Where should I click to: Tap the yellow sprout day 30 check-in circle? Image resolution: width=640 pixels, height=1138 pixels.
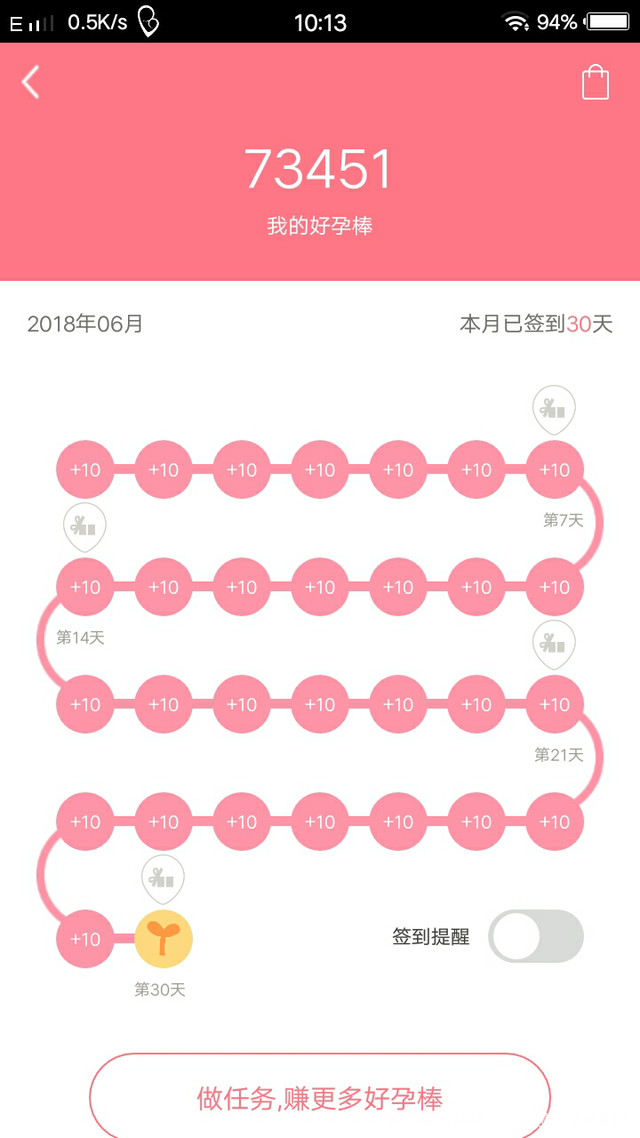(x=163, y=939)
